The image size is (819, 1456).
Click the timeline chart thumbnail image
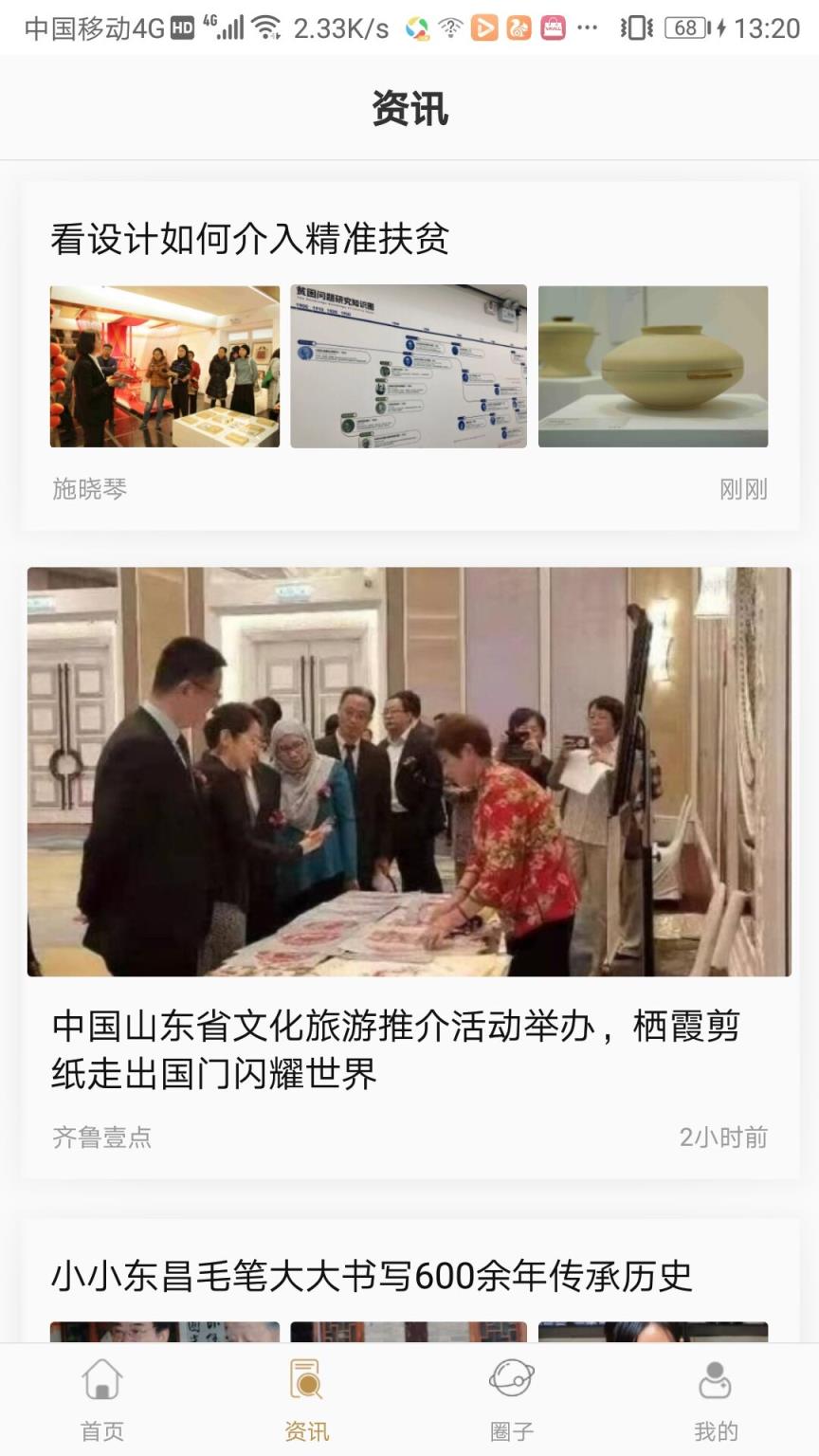point(408,365)
